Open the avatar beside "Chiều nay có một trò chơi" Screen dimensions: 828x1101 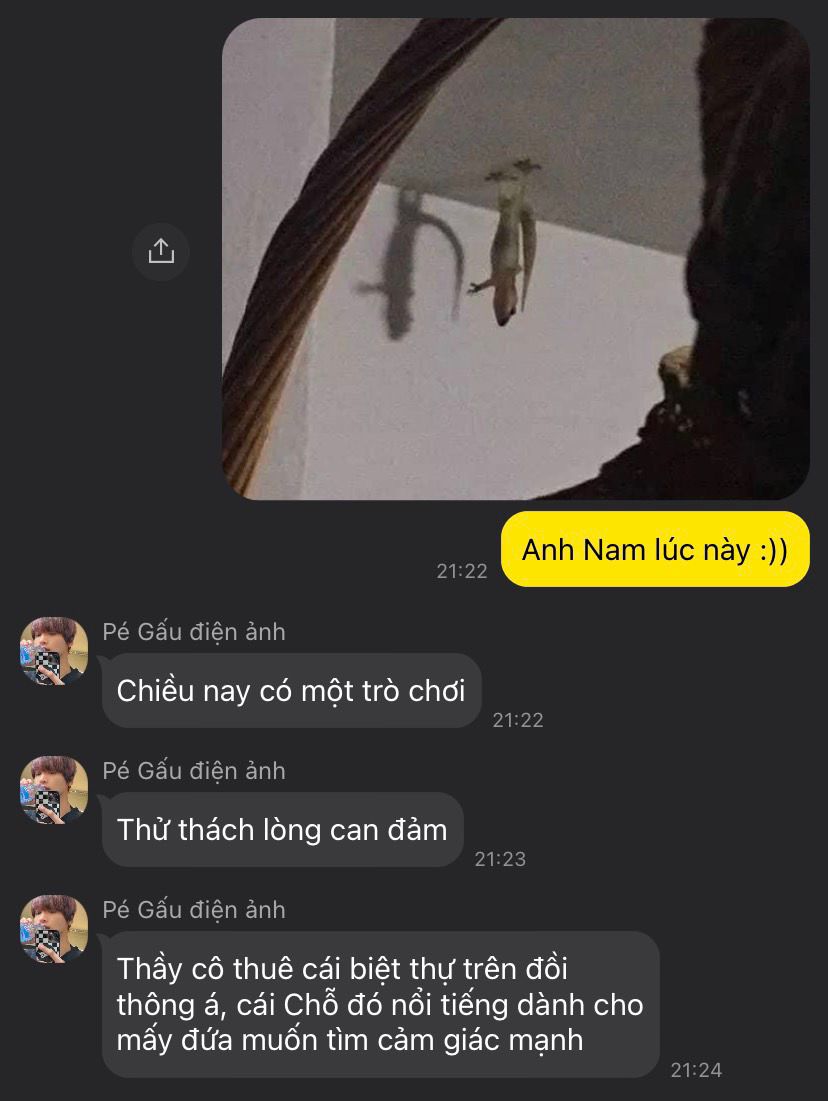pos(54,651)
